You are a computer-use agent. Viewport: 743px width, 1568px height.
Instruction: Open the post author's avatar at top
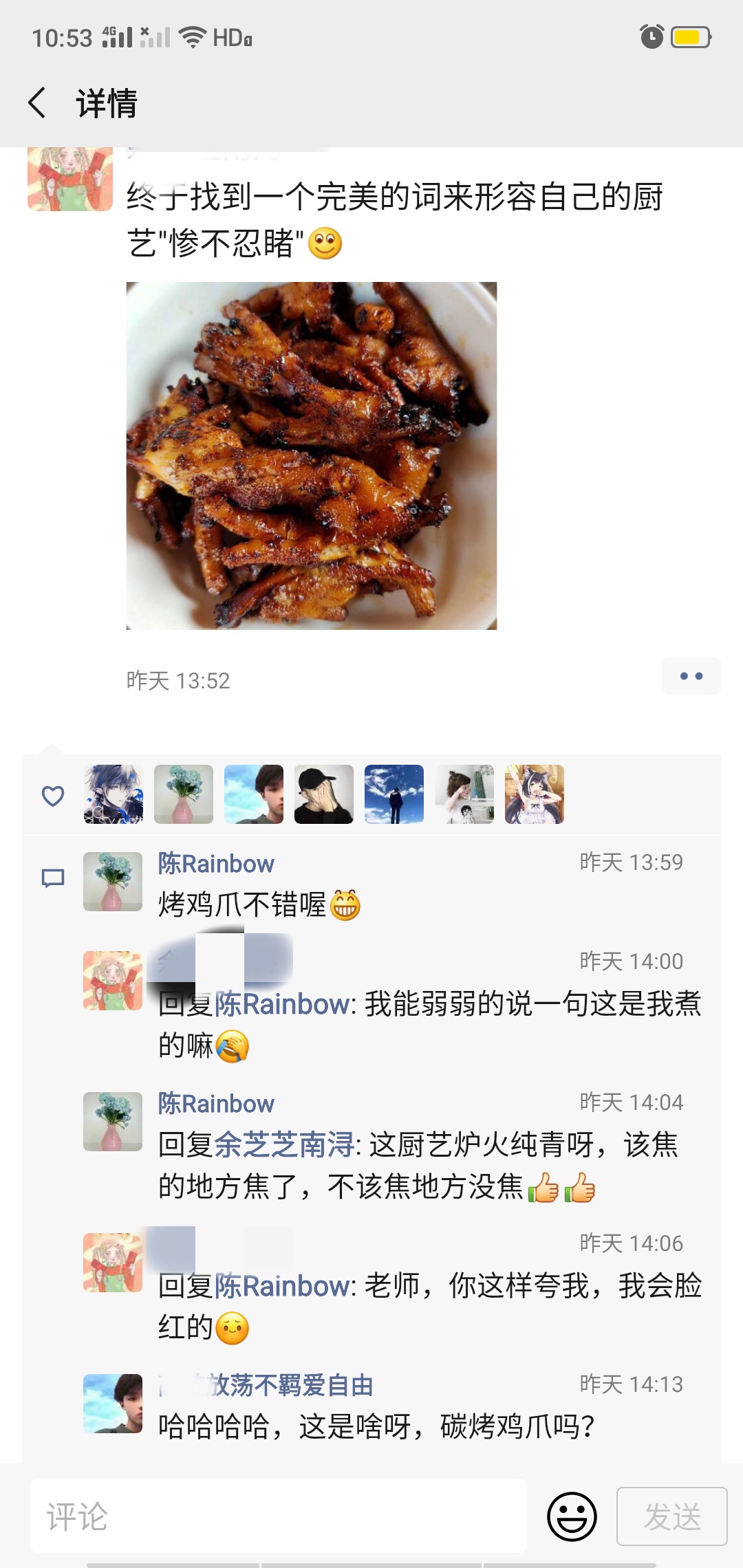(70, 179)
